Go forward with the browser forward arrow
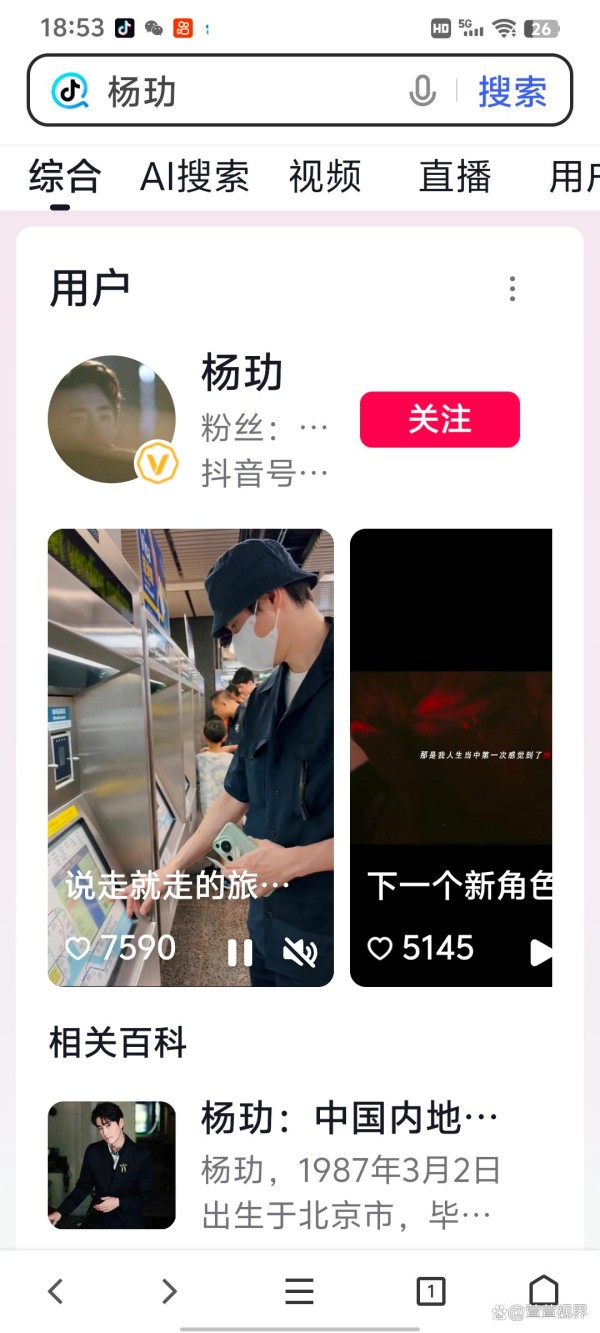This screenshot has height=1333, width=600. (169, 1291)
